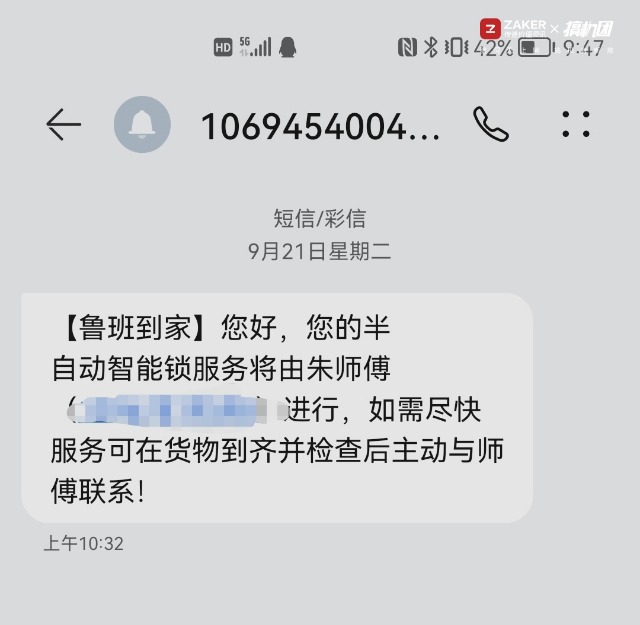Go back to the message list
This screenshot has height=625, width=640.
point(63,124)
